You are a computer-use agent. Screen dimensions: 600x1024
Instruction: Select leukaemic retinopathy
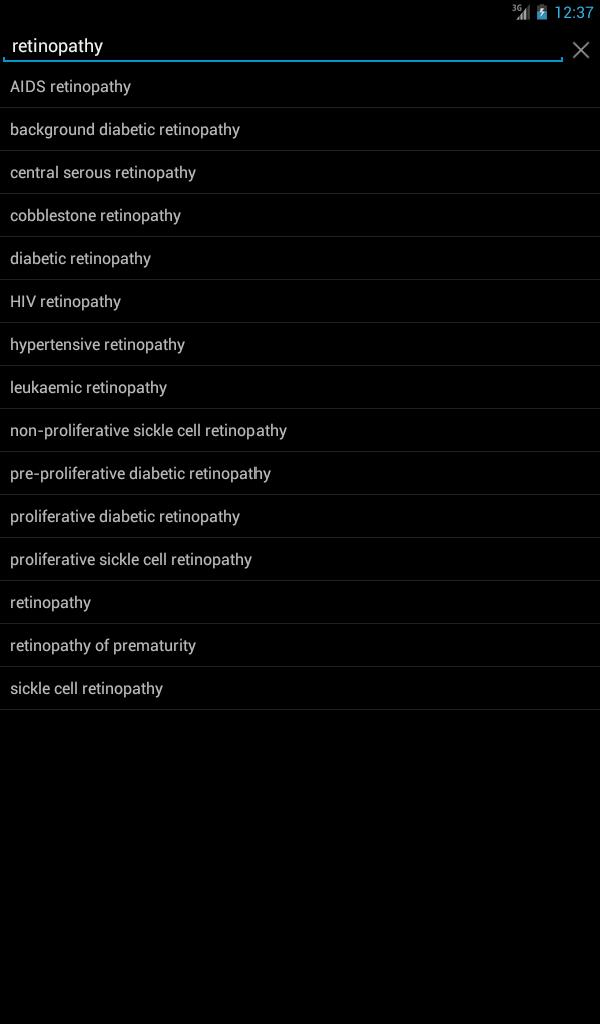click(x=88, y=388)
